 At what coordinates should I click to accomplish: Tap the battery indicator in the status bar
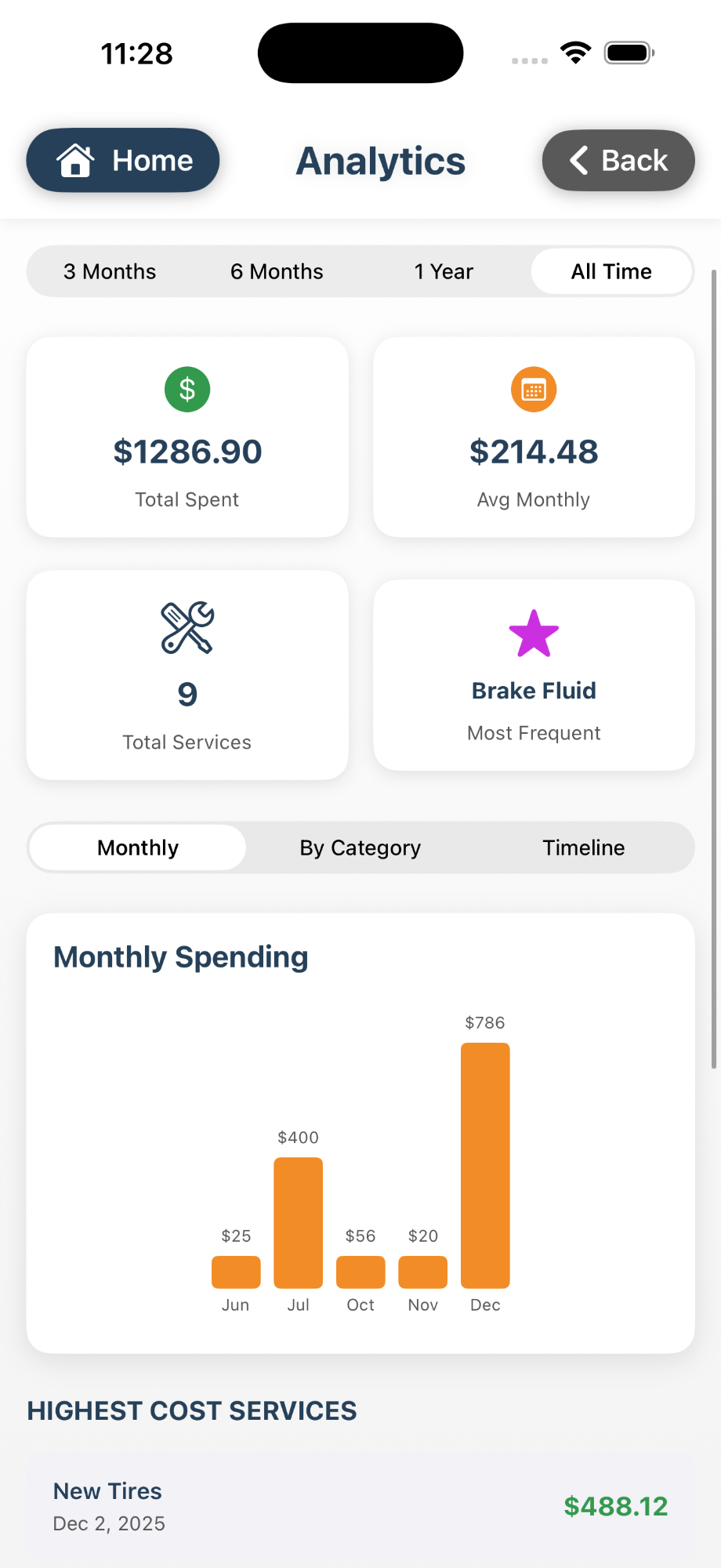[x=628, y=52]
